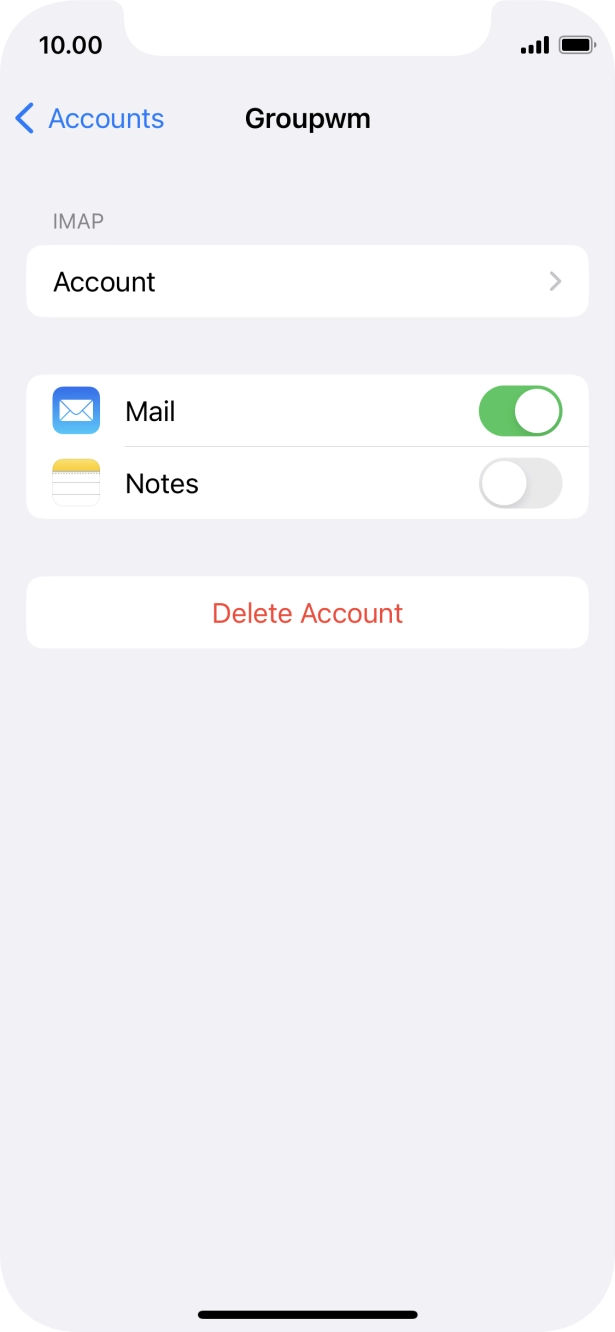This screenshot has height=1332, width=615.
Task: Go back to Accounts
Action: [90, 119]
